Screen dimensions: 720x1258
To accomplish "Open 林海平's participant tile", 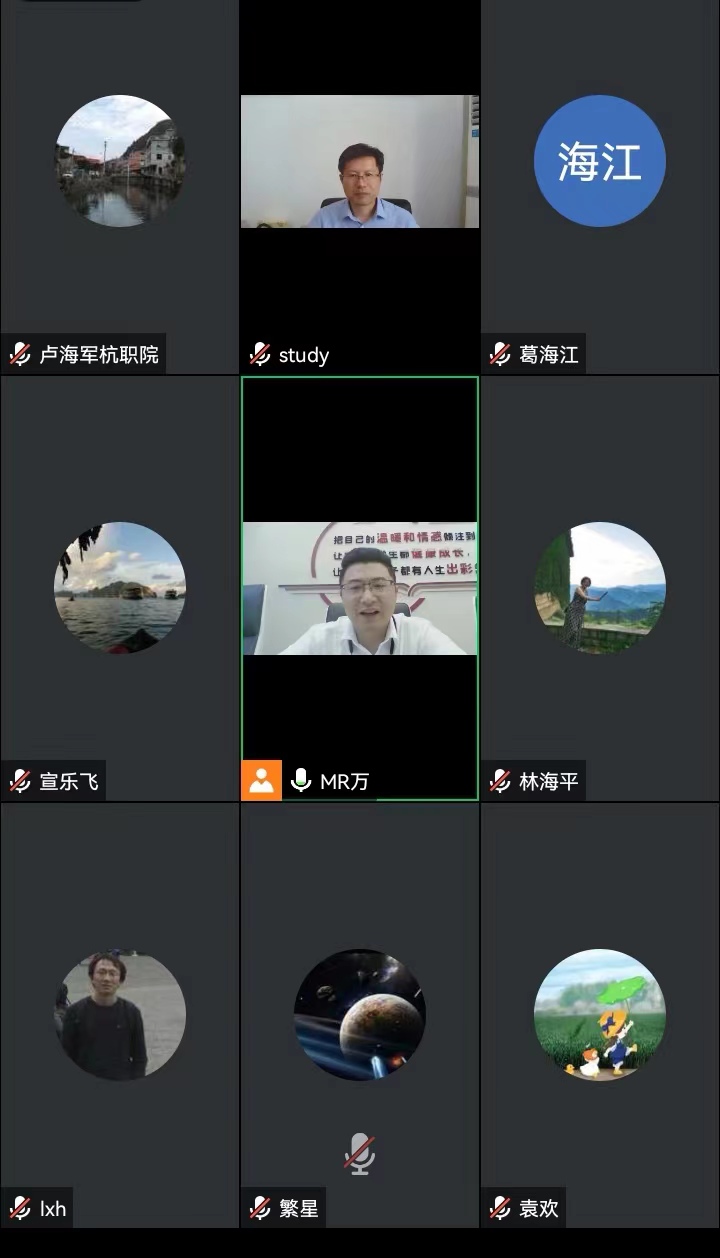I will (x=600, y=588).
